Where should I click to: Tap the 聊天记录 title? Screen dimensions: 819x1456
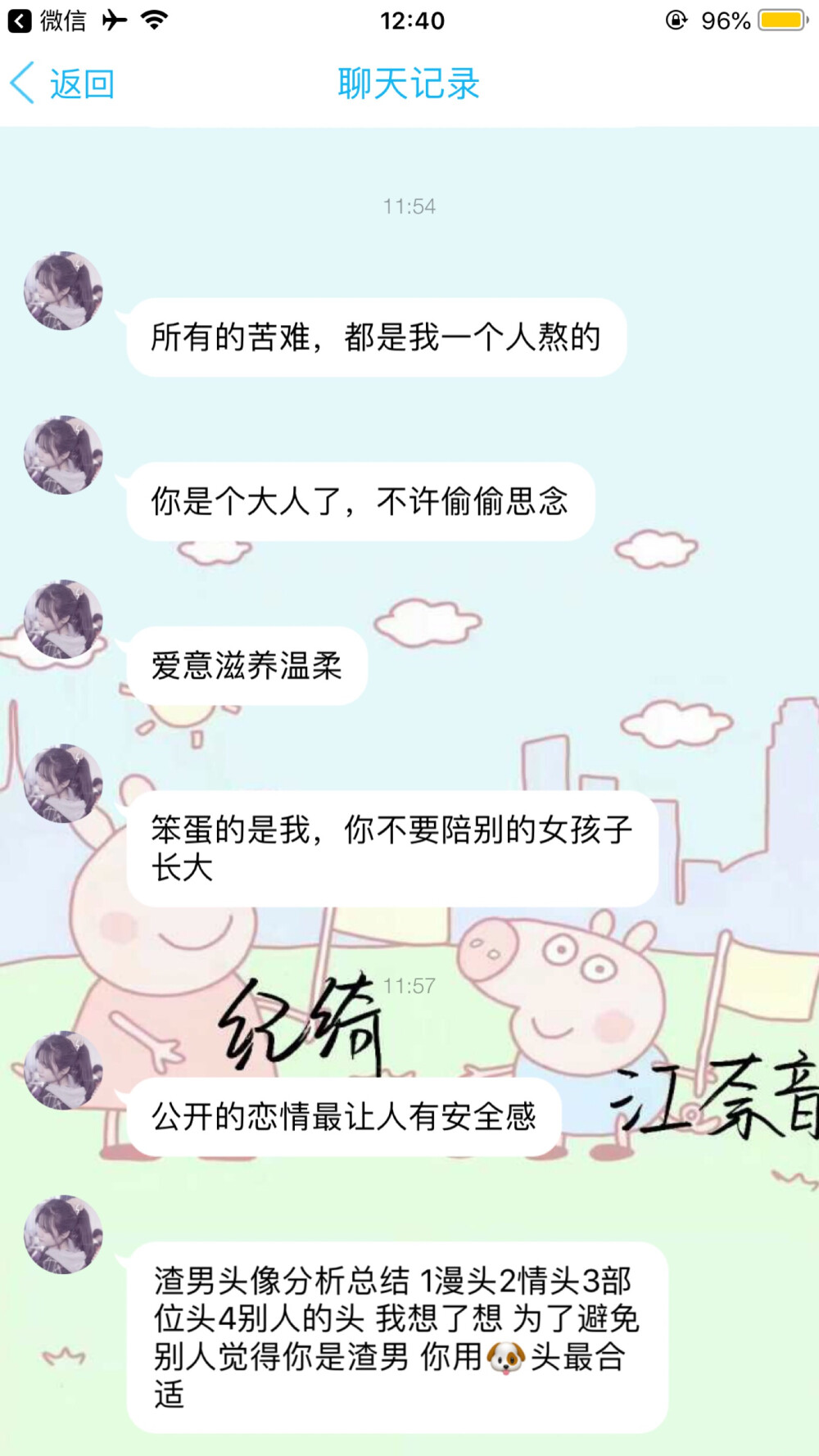(x=407, y=83)
